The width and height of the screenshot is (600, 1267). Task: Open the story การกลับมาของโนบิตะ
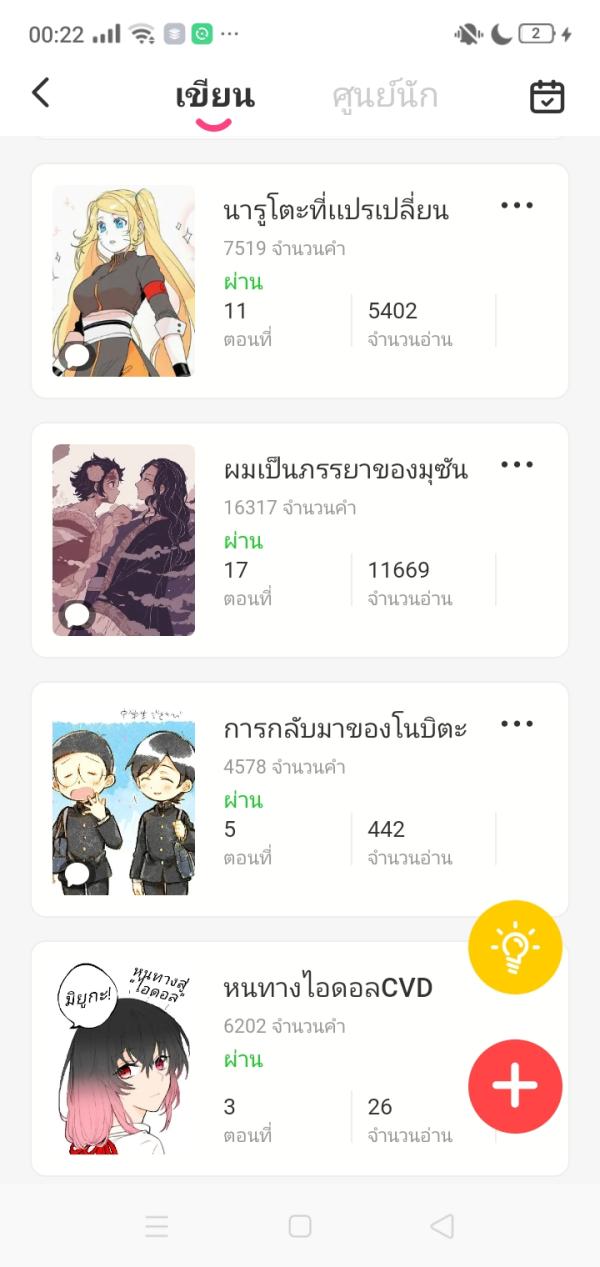(x=345, y=729)
